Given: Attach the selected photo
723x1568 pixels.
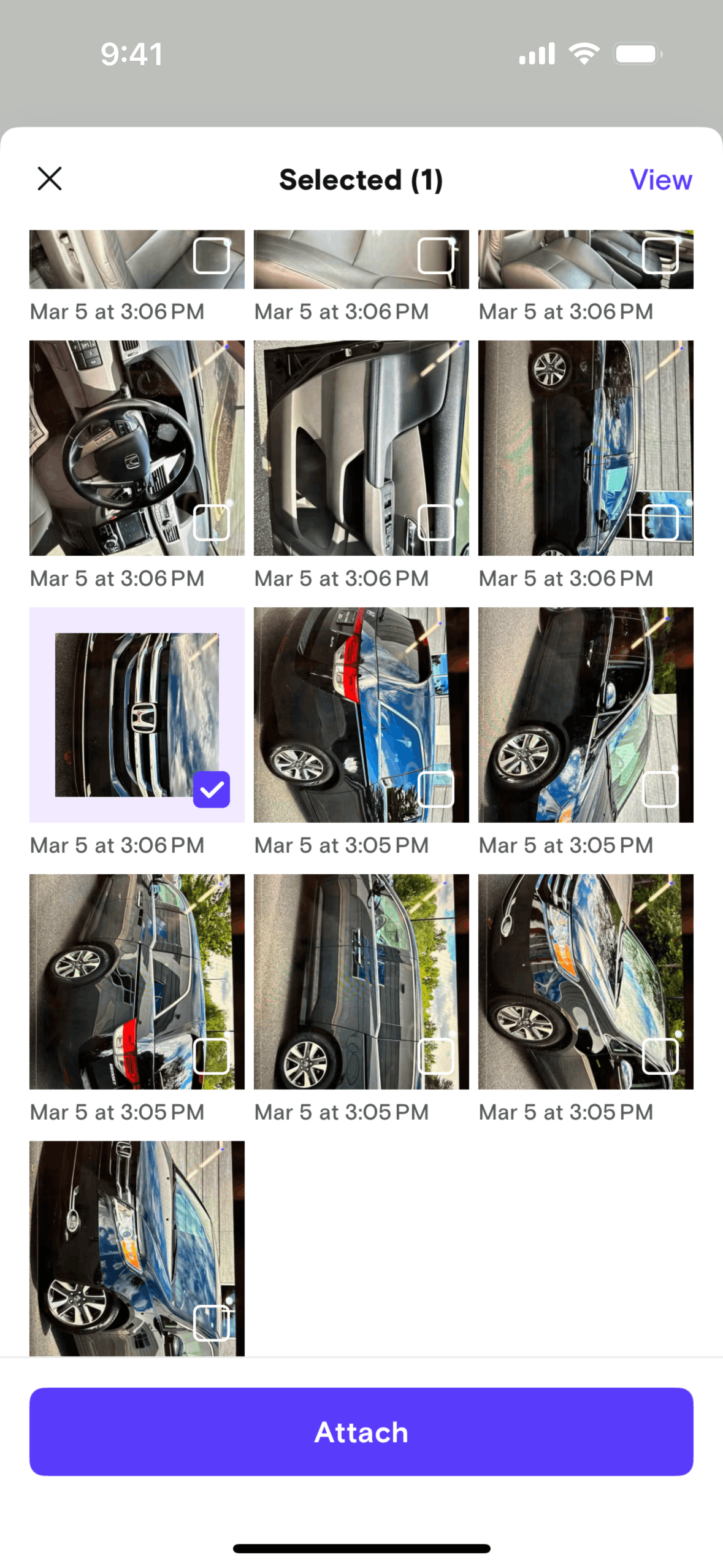Looking at the screenshot, I should [x=361, y=1432].
